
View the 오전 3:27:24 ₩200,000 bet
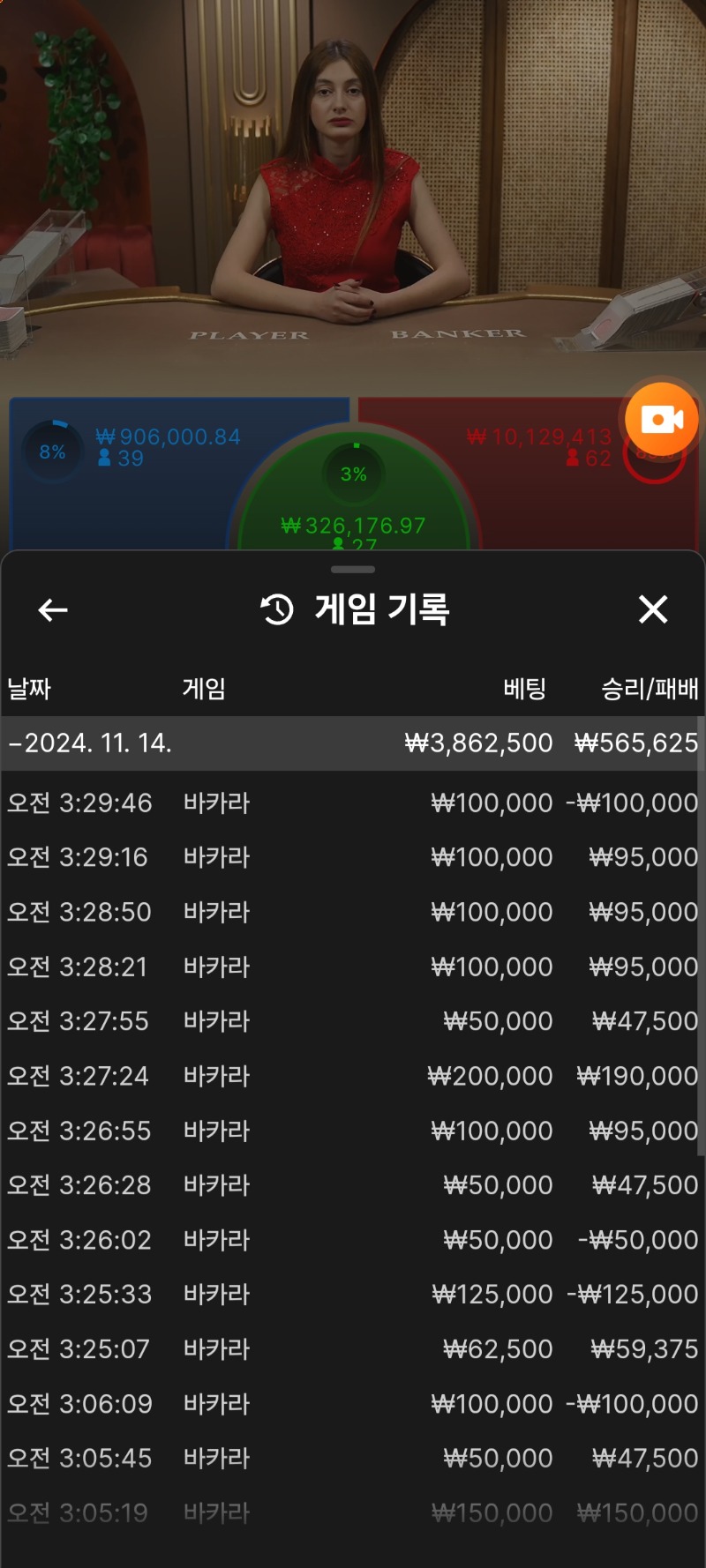click(x=351, y=1076)
